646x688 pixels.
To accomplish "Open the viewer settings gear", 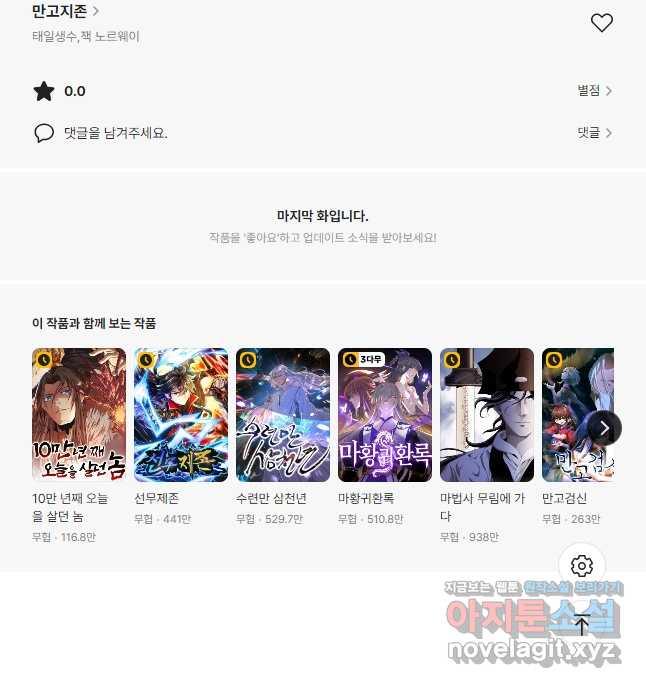I will pos(582,566).
